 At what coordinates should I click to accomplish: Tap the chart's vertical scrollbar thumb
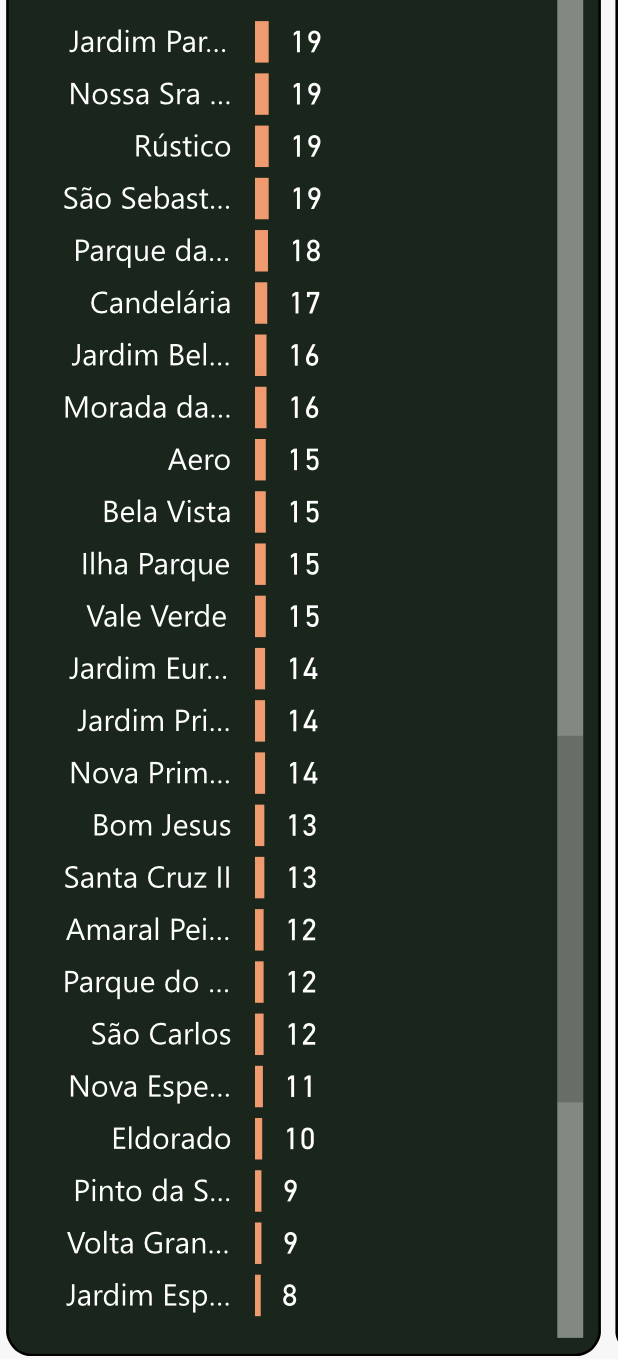tap(570, 919)
